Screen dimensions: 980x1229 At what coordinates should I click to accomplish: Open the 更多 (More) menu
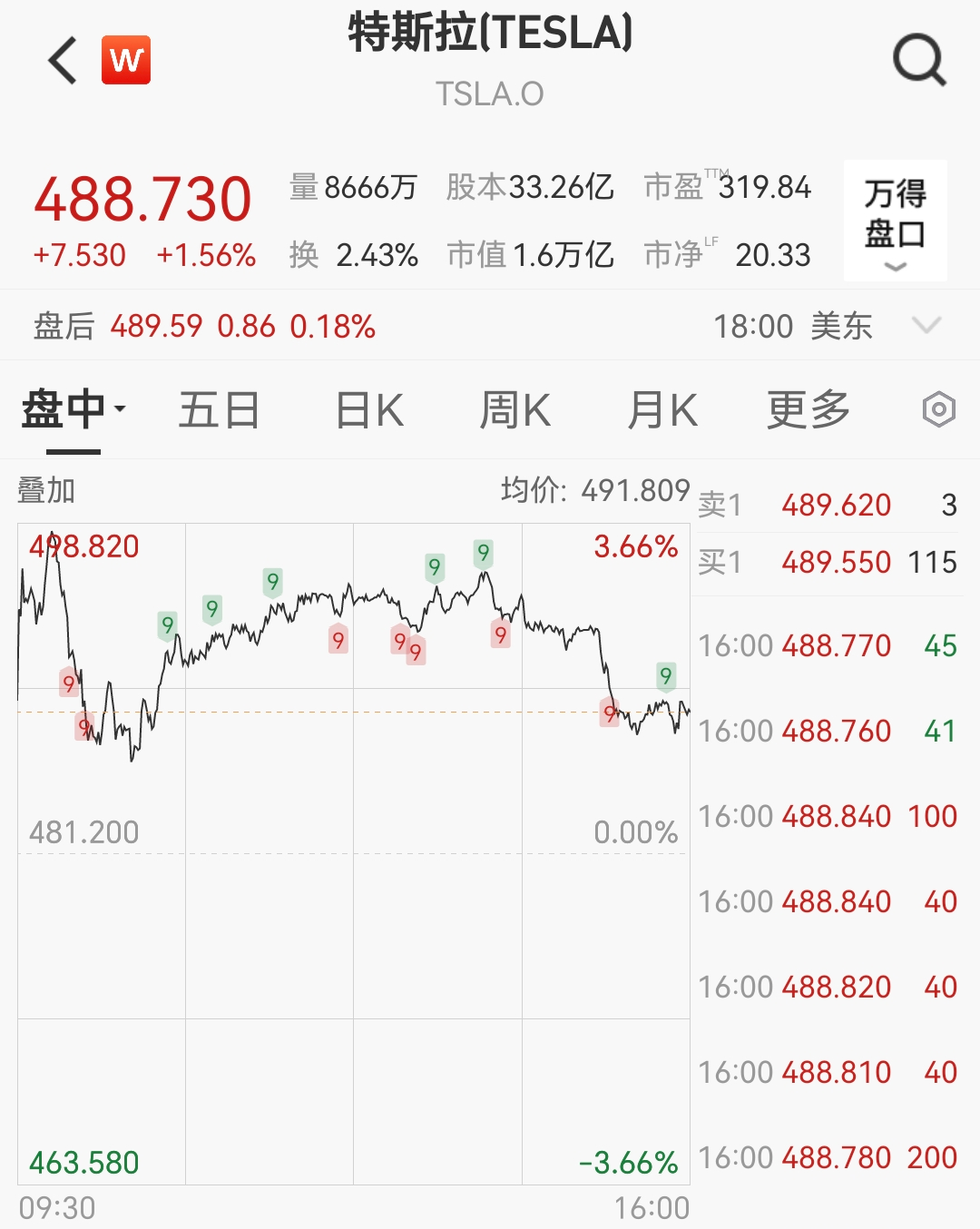click(806, 410)
